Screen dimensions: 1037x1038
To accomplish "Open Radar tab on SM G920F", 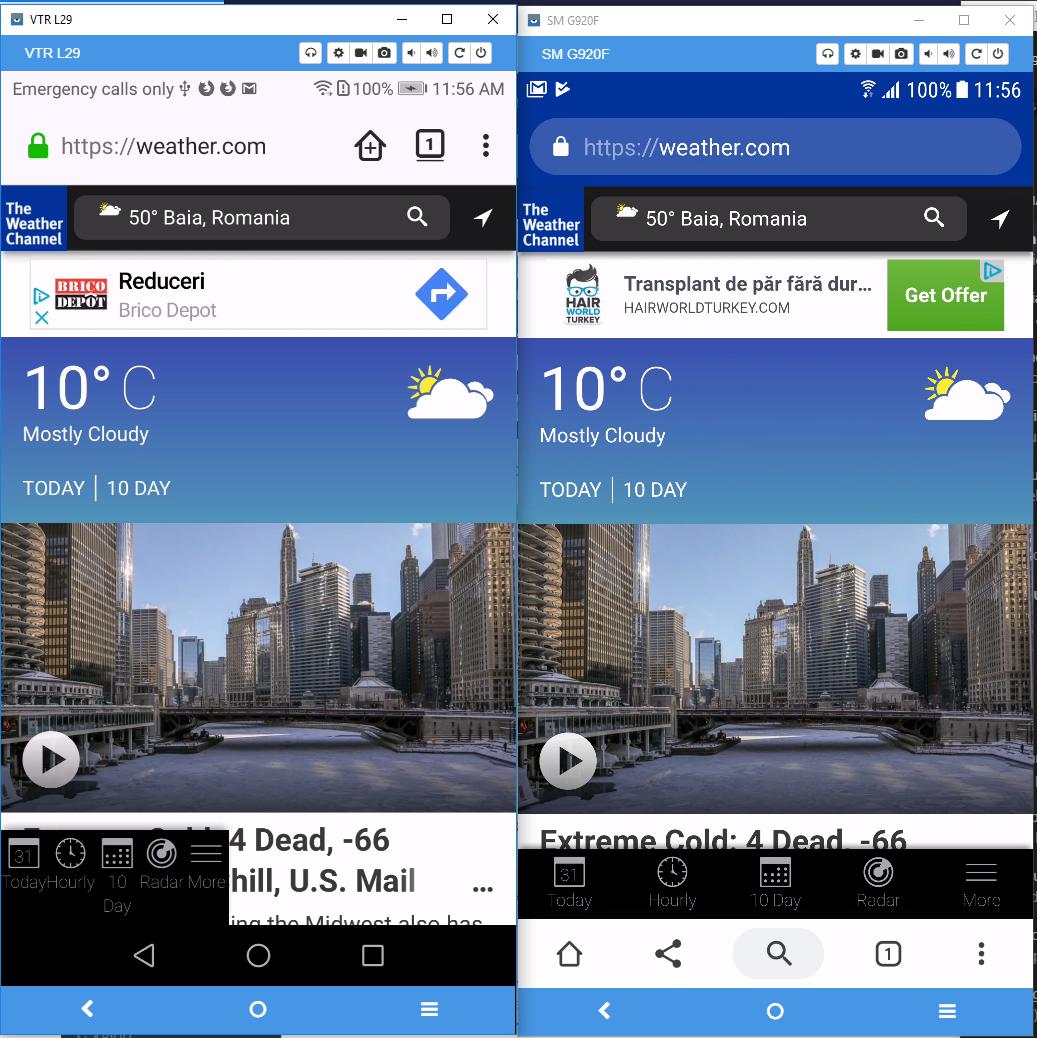I will pyautogui.click(x=878, y=883).
